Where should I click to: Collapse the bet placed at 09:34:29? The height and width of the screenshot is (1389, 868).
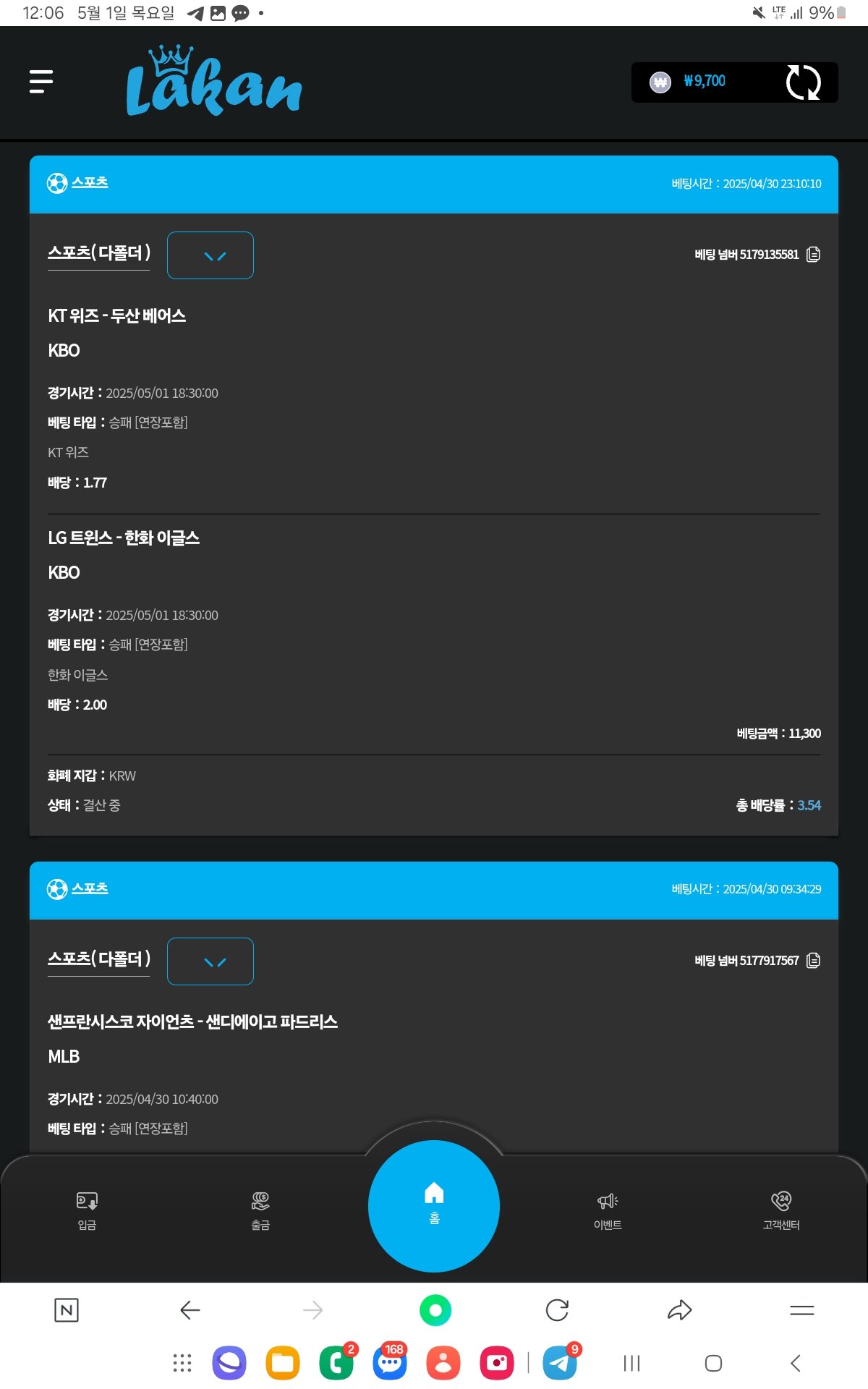(x=210, y=961)
